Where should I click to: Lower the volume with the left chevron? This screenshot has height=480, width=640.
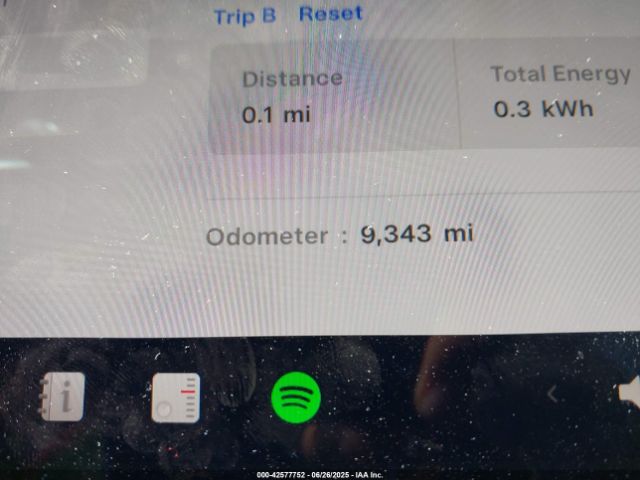click(552, 394)
